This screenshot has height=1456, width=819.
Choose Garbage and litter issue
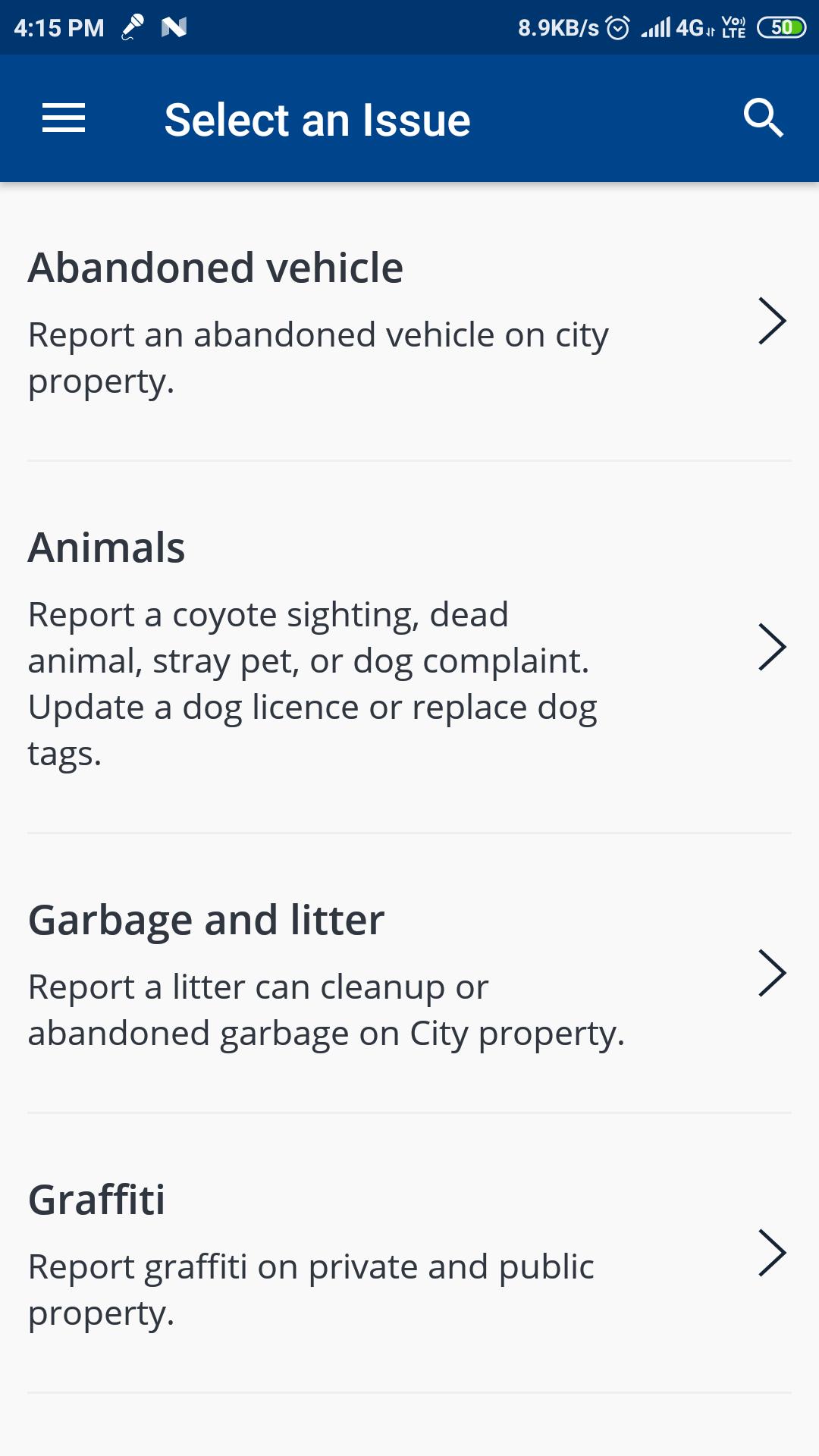coord(409,974)
